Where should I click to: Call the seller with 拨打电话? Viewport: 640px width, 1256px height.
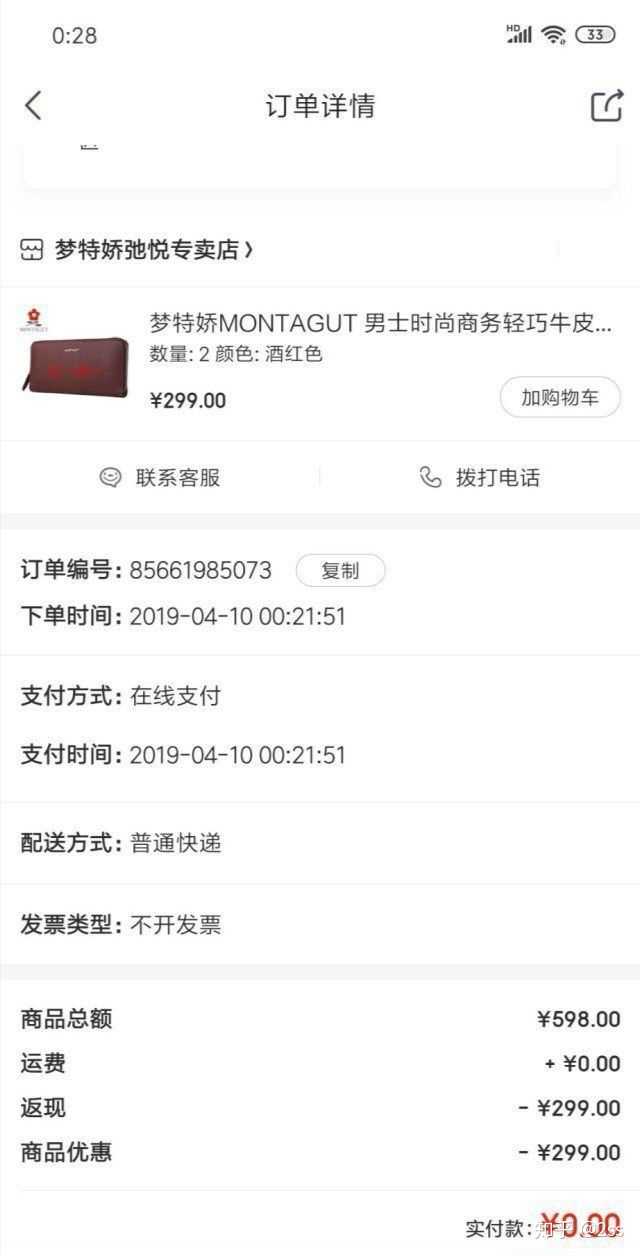480,477
